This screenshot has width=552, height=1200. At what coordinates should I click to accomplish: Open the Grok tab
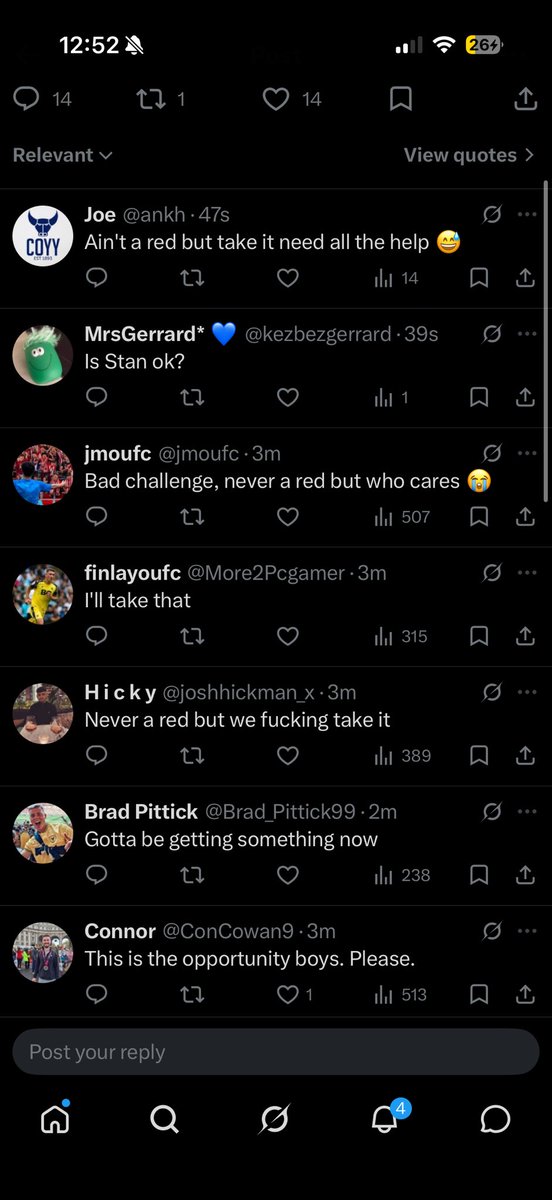point(274,1119)
